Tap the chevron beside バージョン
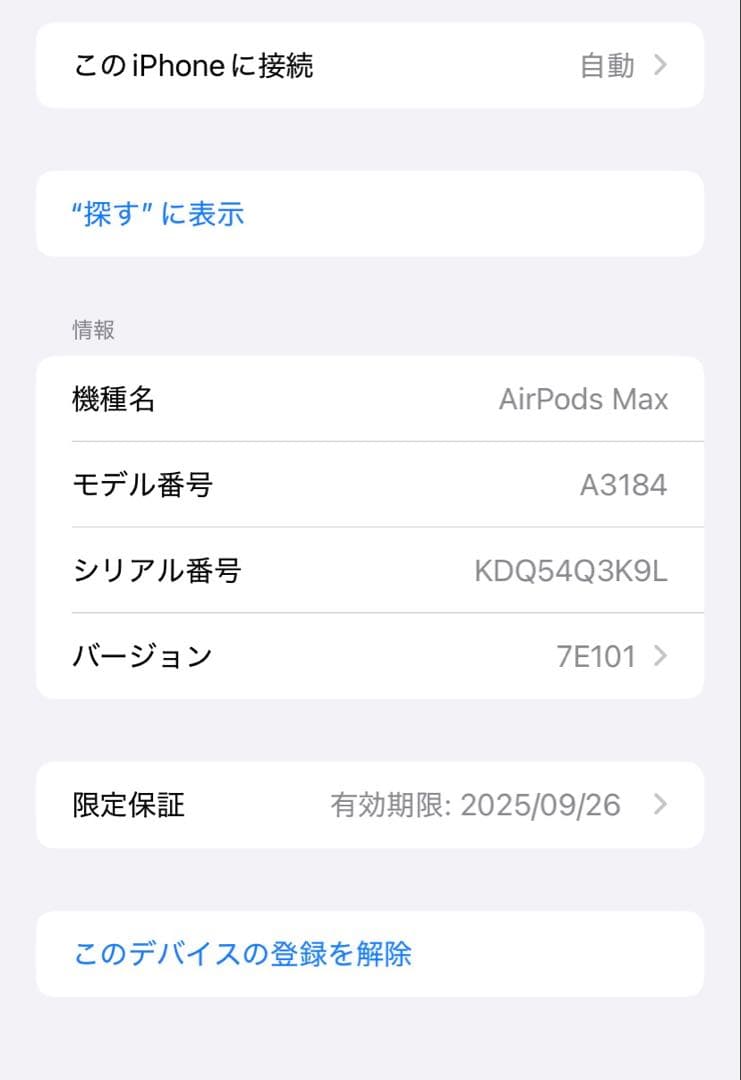Viewport: 741px width, 1080px height. [659, 656]
